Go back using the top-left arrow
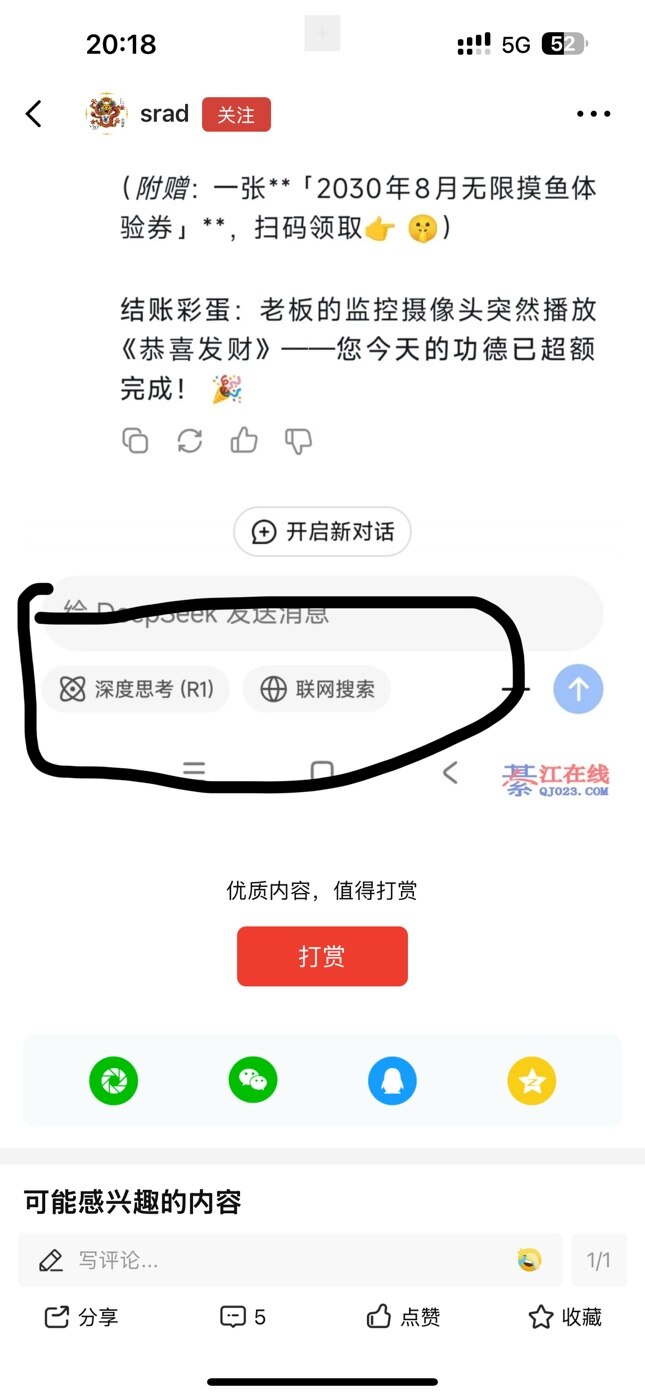 (34, 114)
